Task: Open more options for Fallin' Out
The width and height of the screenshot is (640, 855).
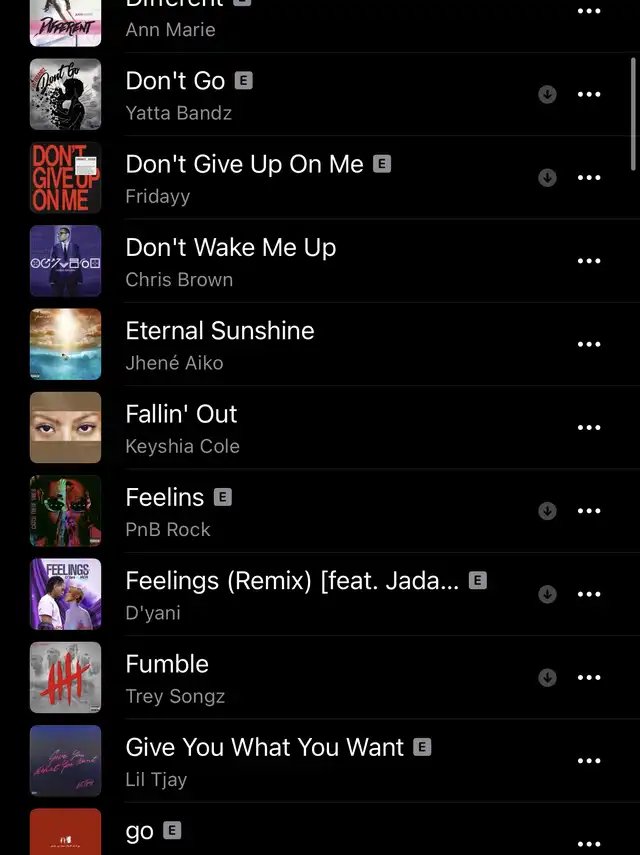Action: coord(589,427)
